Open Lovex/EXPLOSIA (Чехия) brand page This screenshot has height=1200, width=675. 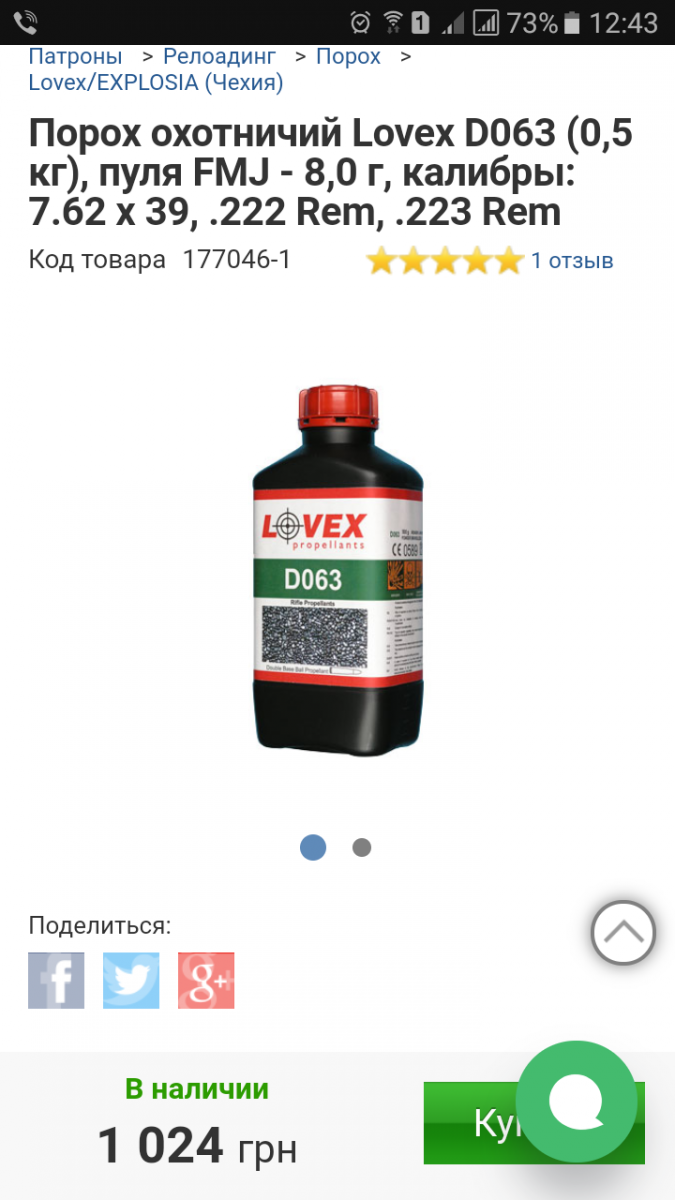(x=156, y=83)
